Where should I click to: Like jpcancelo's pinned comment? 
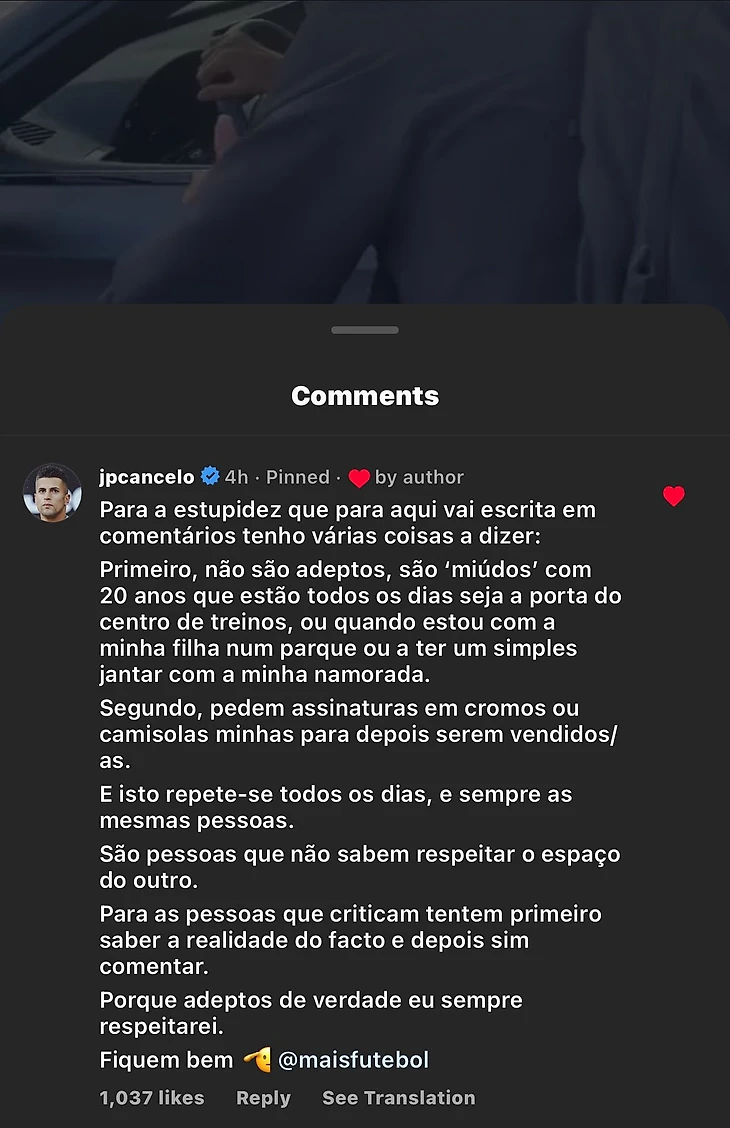674,496
